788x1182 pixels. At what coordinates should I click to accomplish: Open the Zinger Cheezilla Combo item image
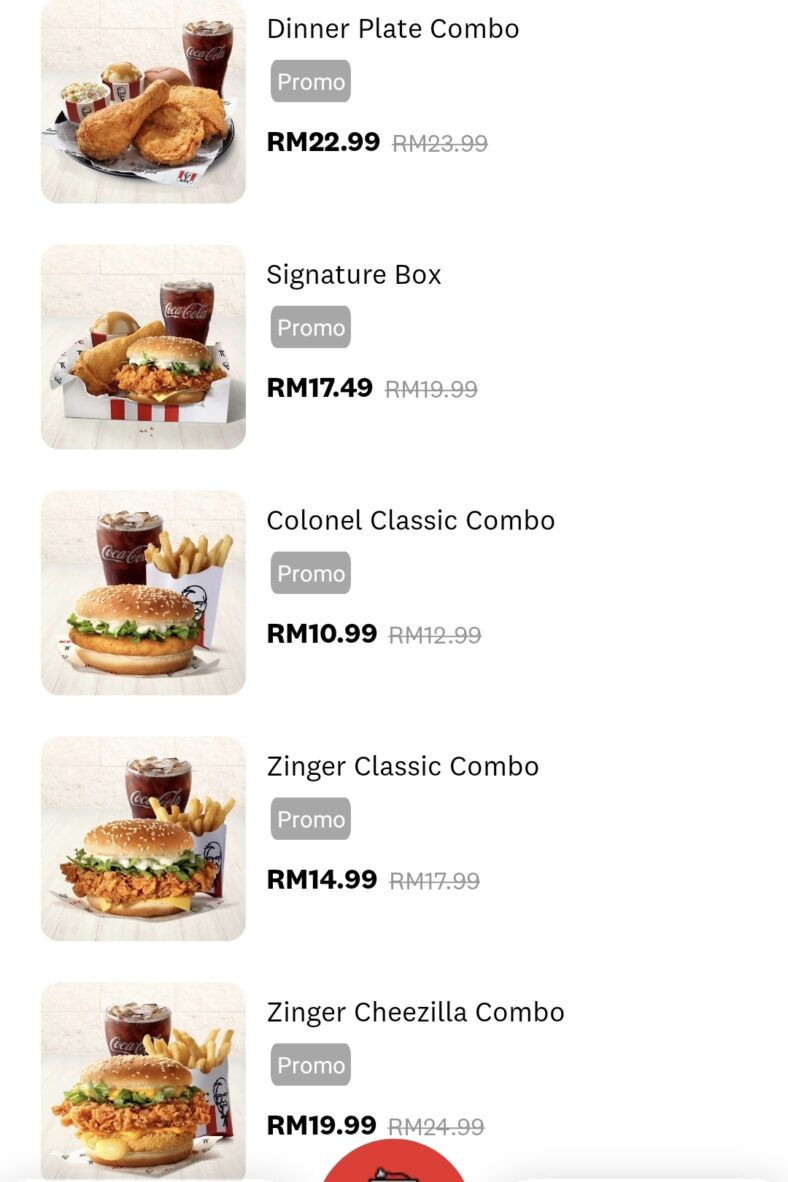pyautogui.click(x=143, y=1084)
